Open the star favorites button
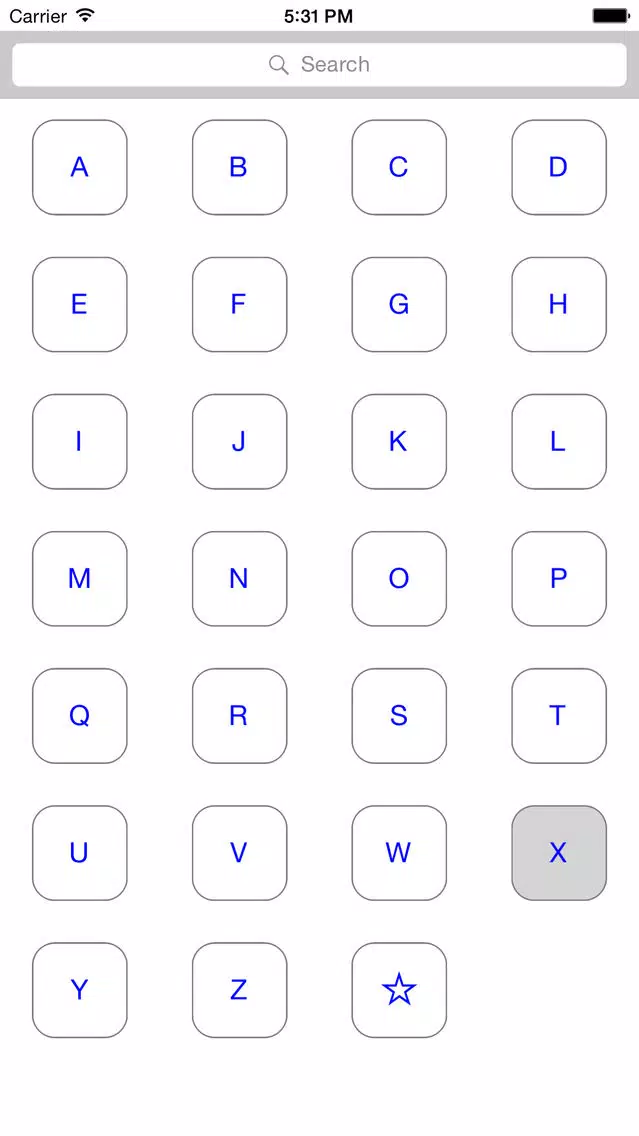639x1136 pixels. [399, 990]
